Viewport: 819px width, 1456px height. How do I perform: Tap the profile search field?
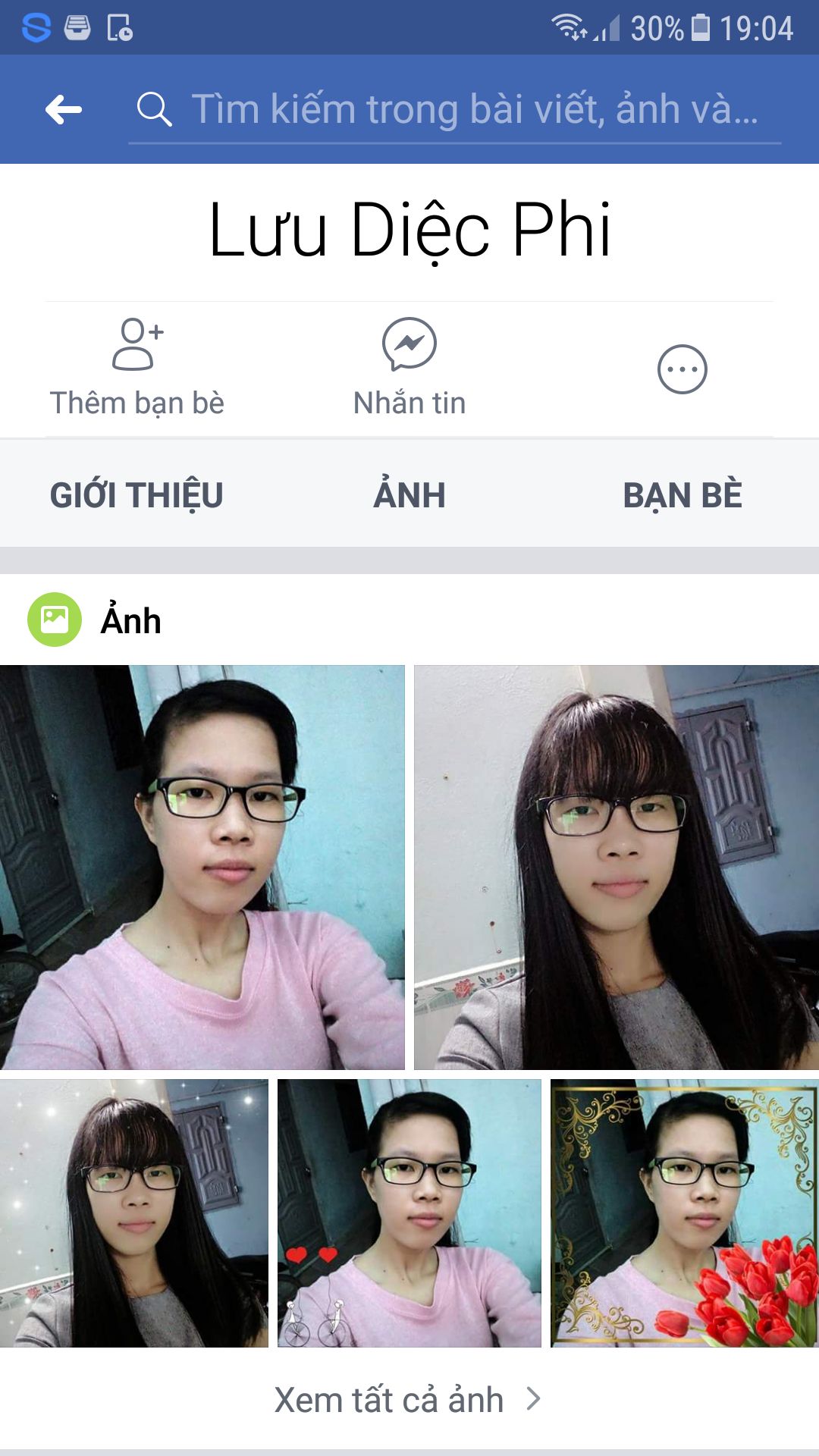point(455,109)
